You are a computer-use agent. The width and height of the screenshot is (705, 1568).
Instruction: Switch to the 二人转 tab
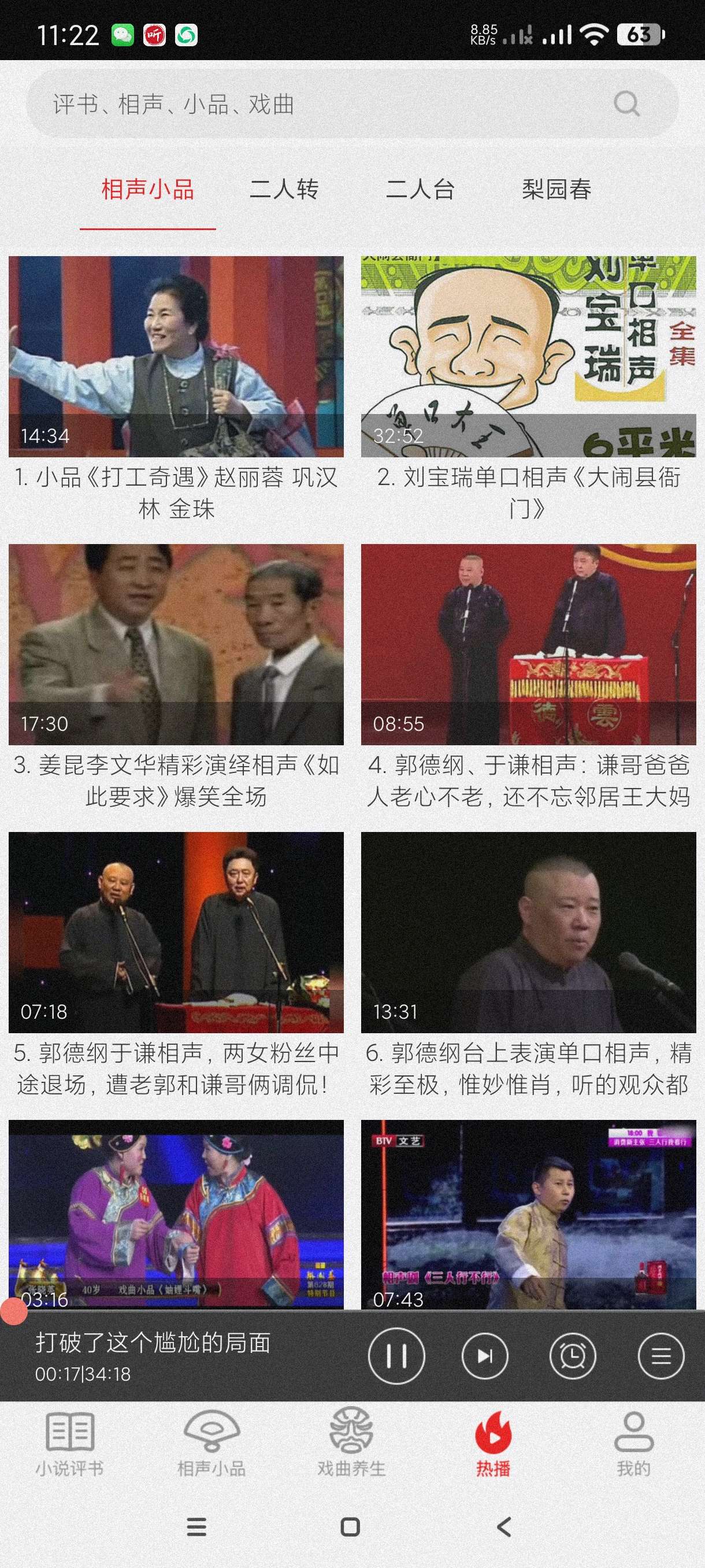(284, 189)
